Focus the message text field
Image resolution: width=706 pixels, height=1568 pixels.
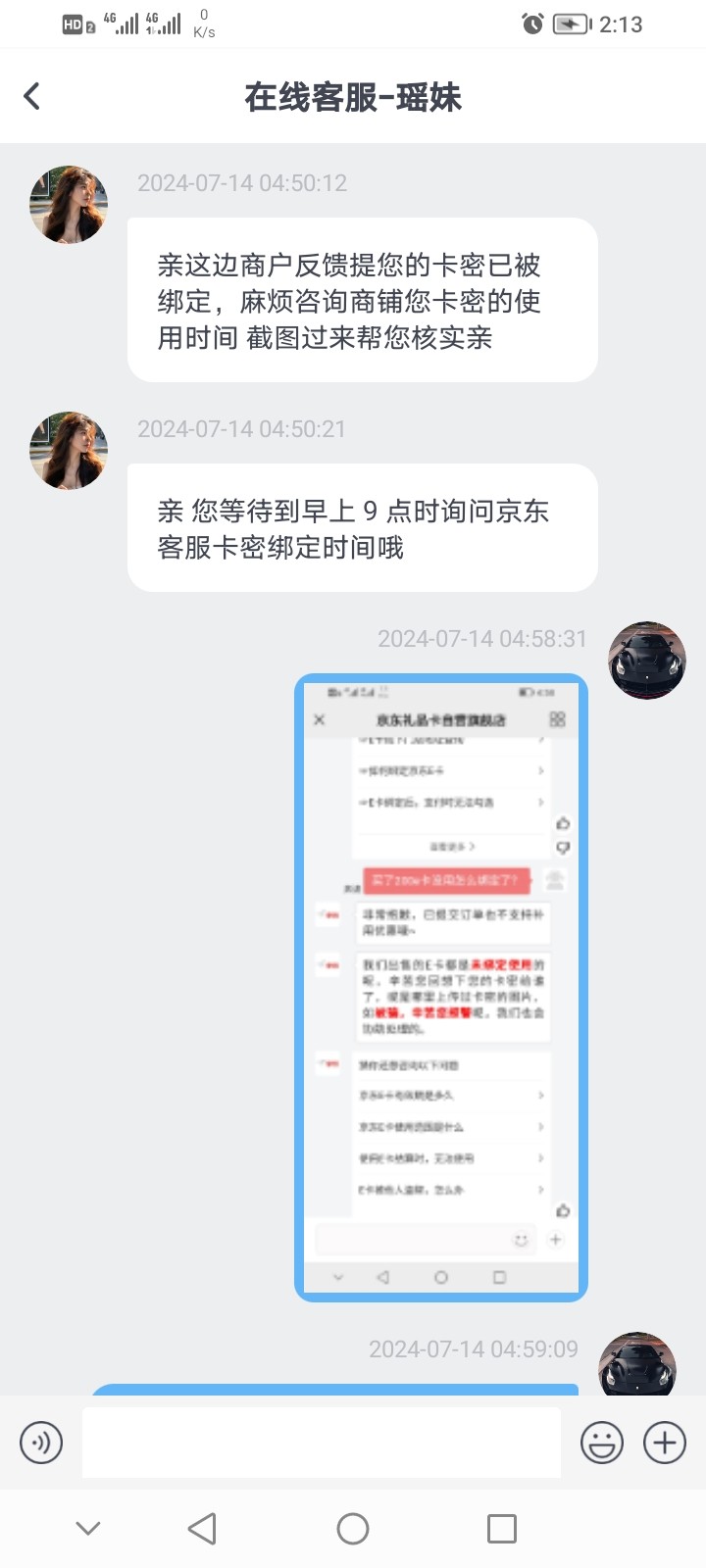(x=322, y=1443)
